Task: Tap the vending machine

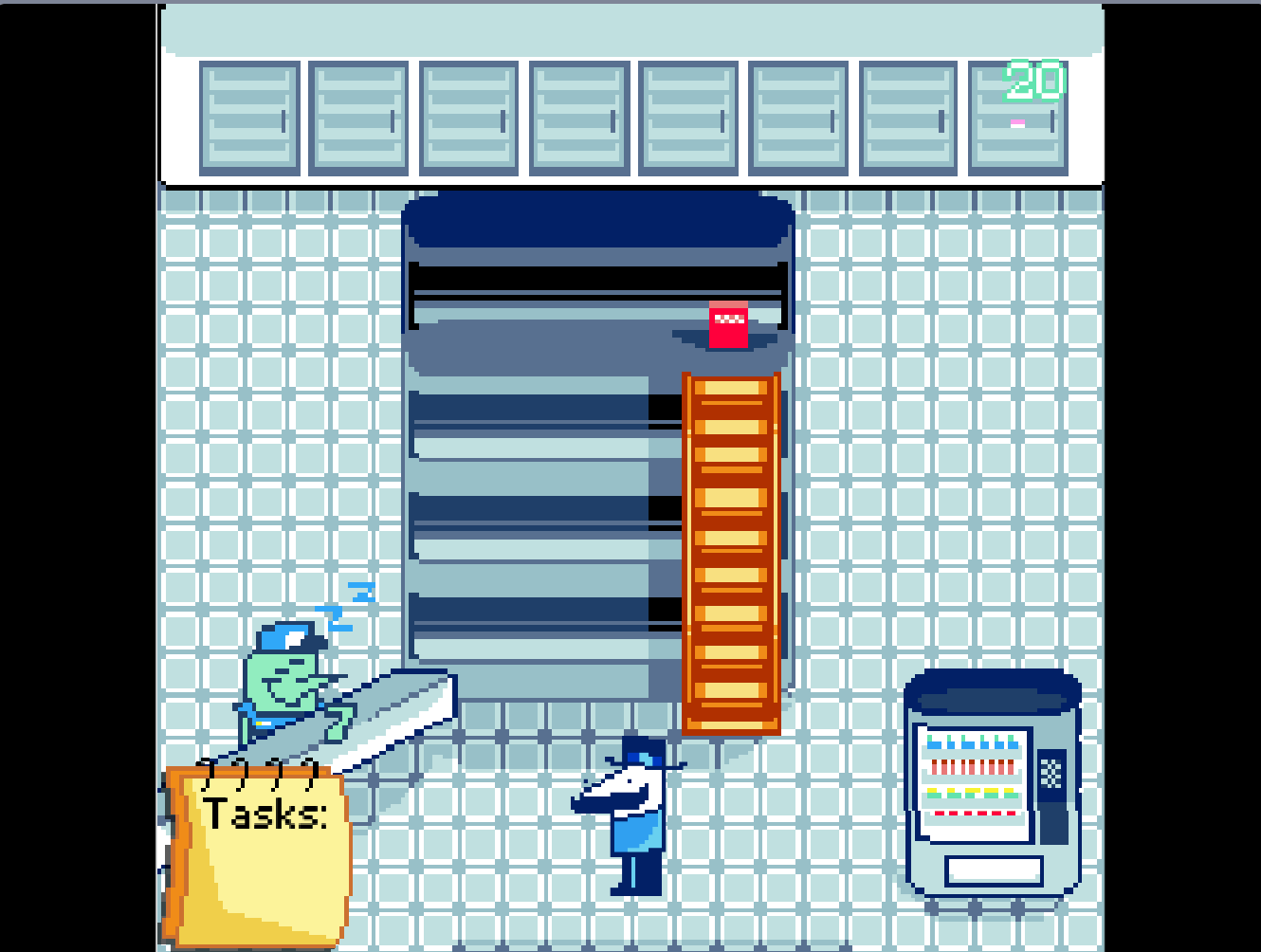Action: coord(991,784)
